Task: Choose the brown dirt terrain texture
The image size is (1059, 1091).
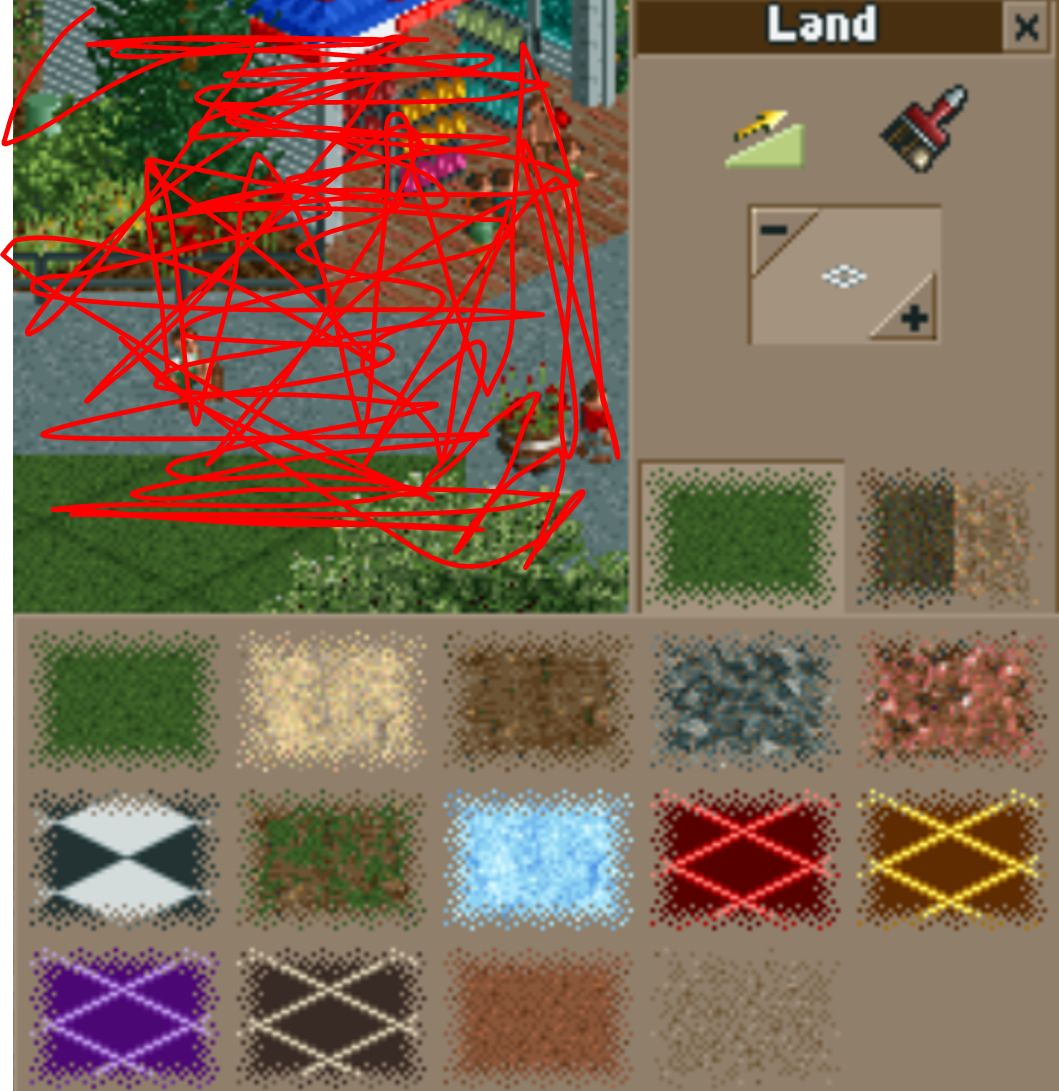Action: (537, 700)
